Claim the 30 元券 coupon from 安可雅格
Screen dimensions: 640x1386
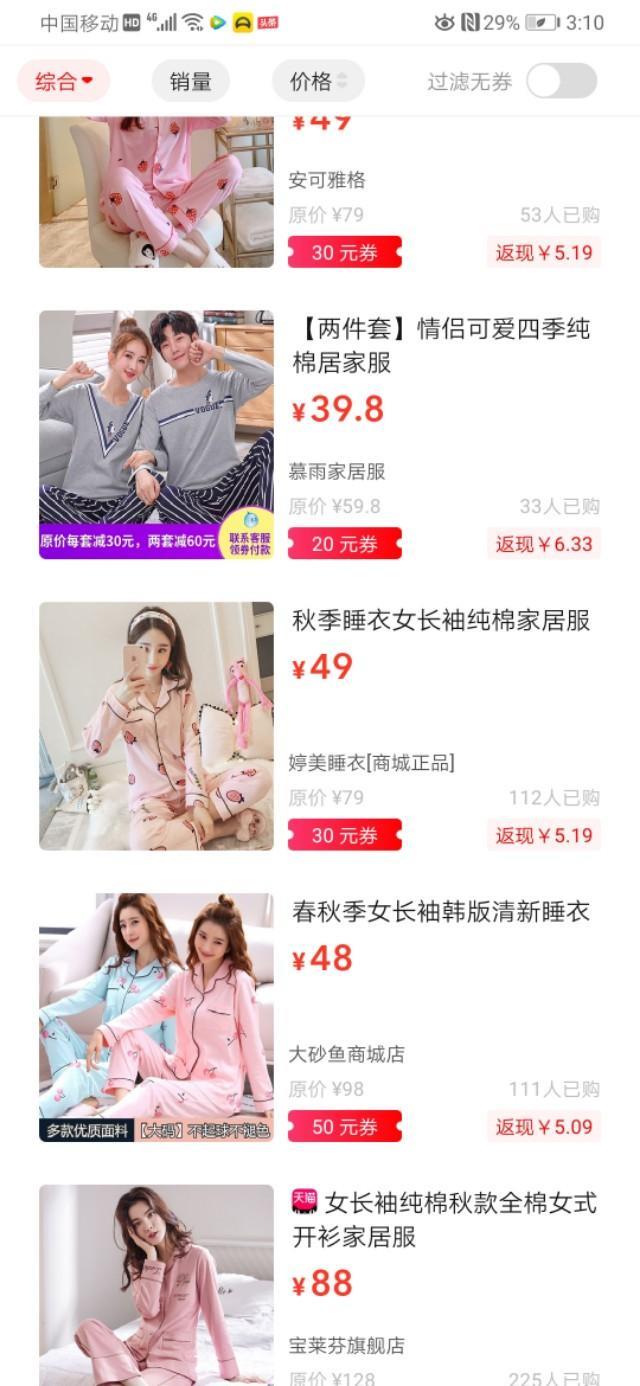click(x=345, y=253)
